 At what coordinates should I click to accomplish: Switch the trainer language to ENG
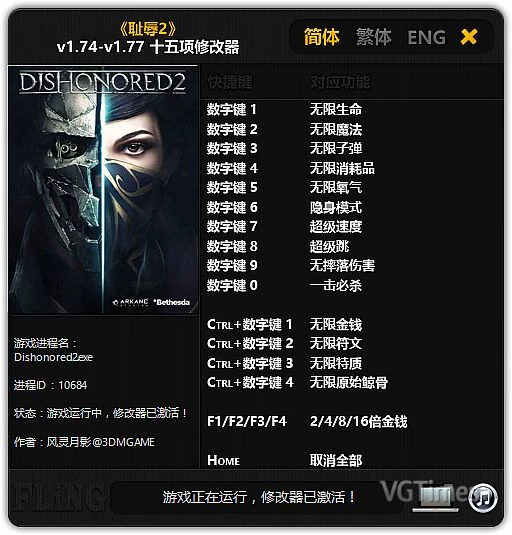[x=426, y=38]
